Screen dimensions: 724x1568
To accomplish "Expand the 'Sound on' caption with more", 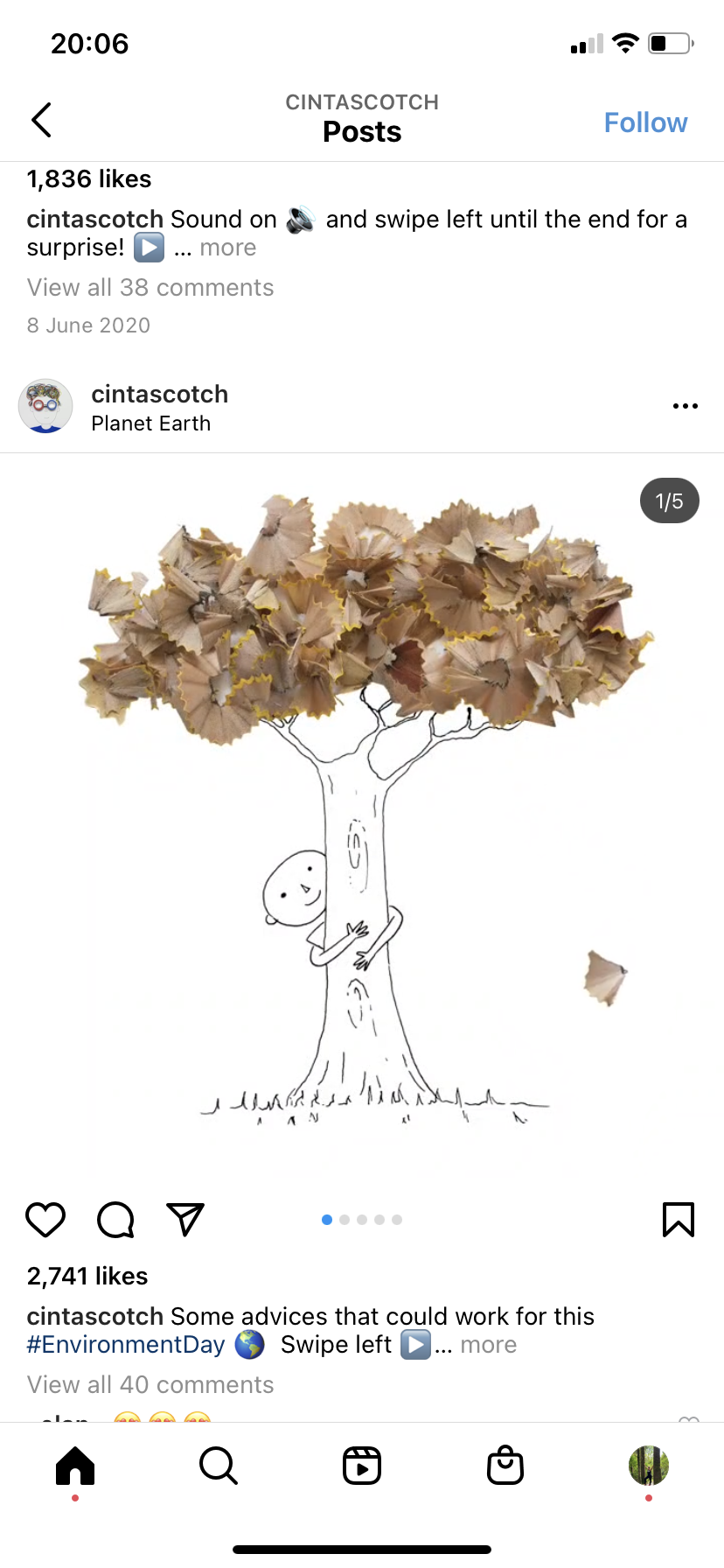I will point(227,248).
